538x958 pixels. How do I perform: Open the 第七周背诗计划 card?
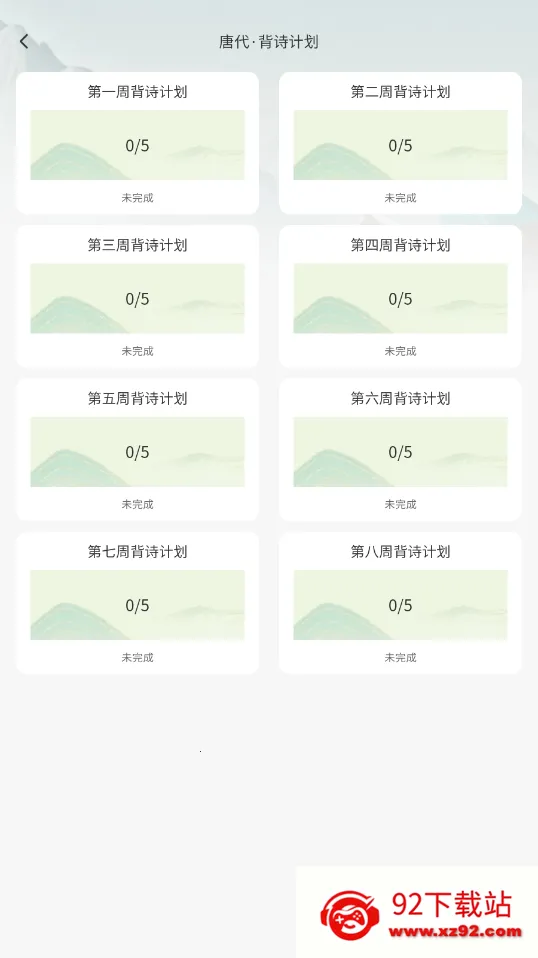pyautogui.click(x=137, y=603)
